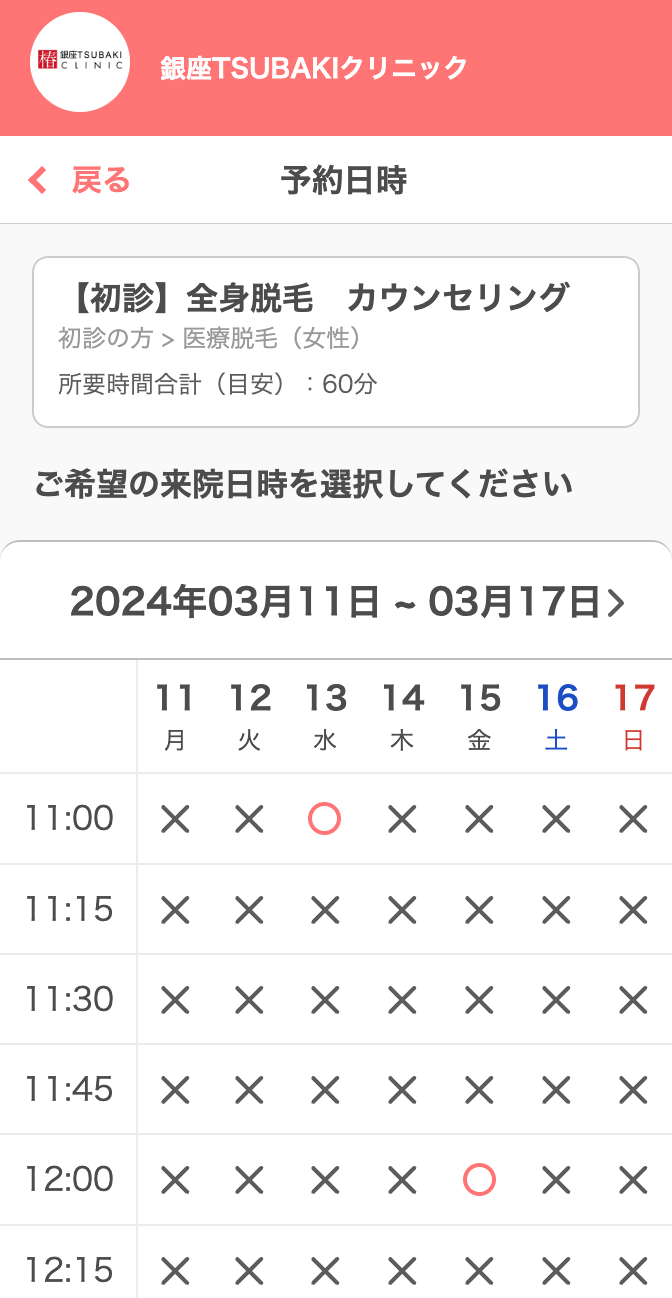Select the available 12:00 slot on Friday 15

(x=479, y=1180)
